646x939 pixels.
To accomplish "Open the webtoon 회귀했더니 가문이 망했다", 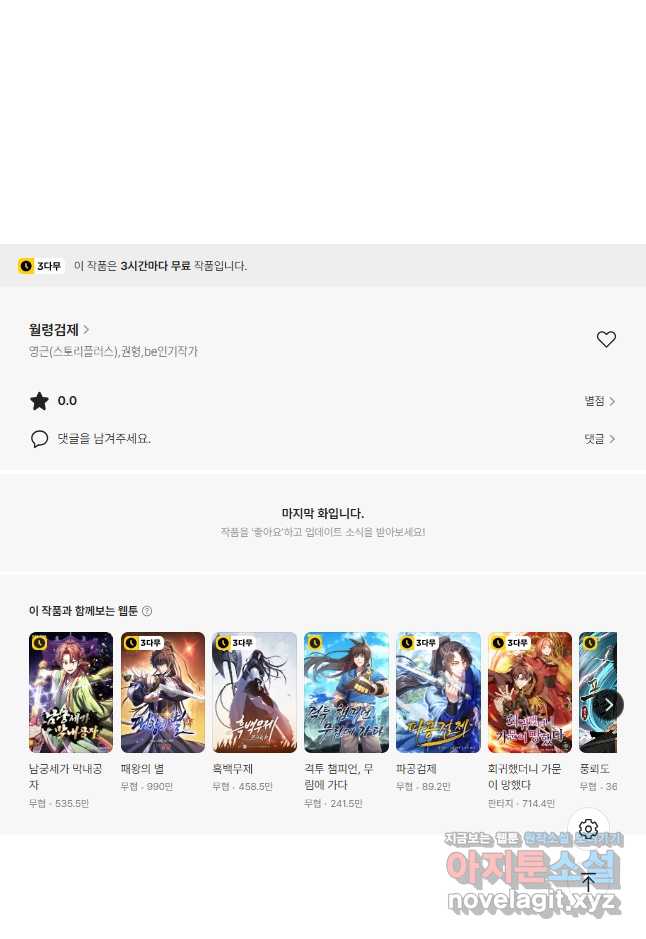I will [x=530, y=692].
